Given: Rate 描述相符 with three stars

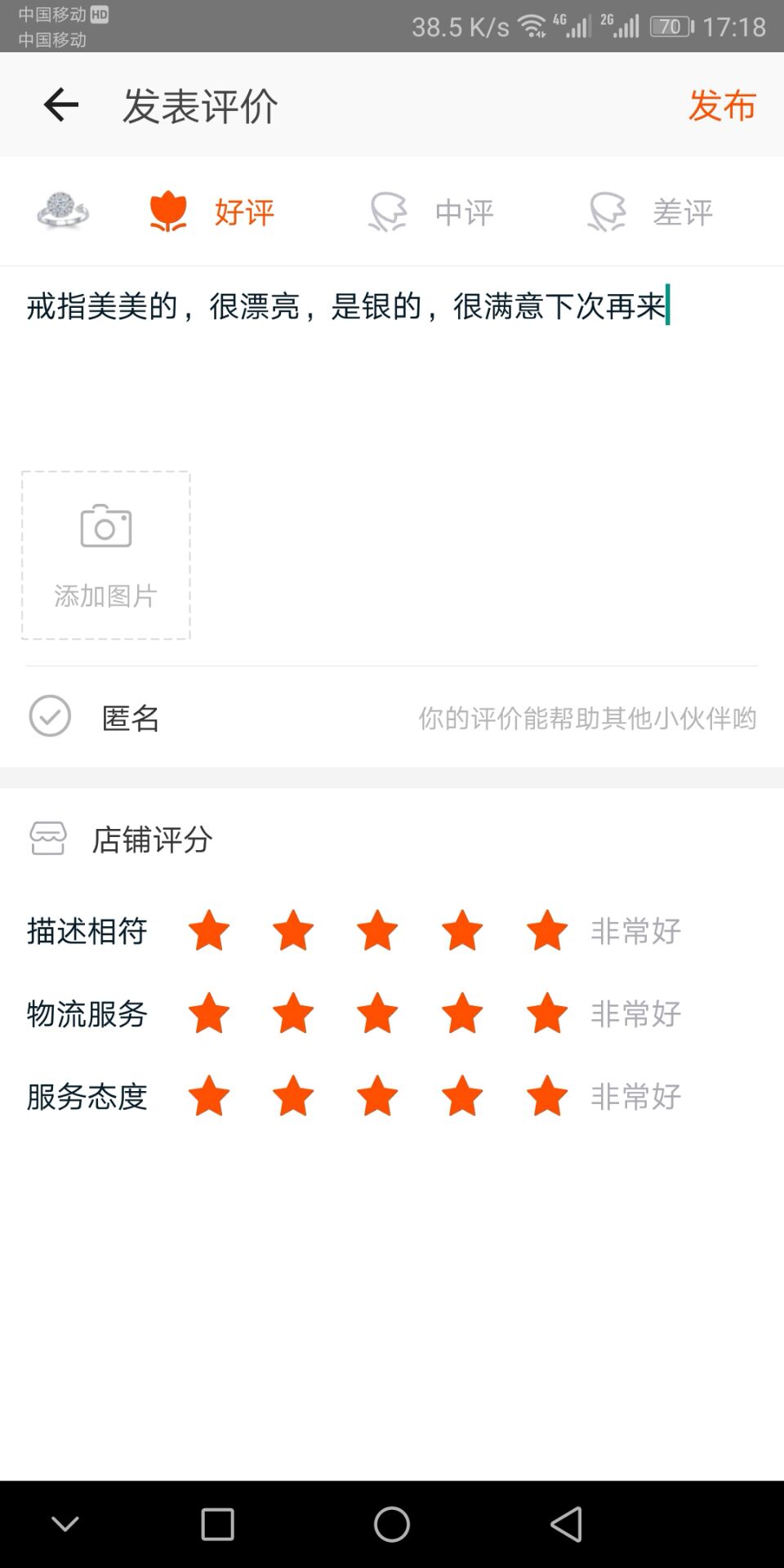Looking at the screenshot, I should pos(377,931).
